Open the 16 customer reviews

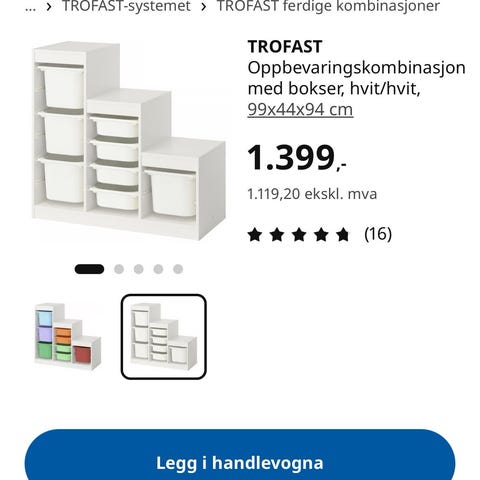320,234
